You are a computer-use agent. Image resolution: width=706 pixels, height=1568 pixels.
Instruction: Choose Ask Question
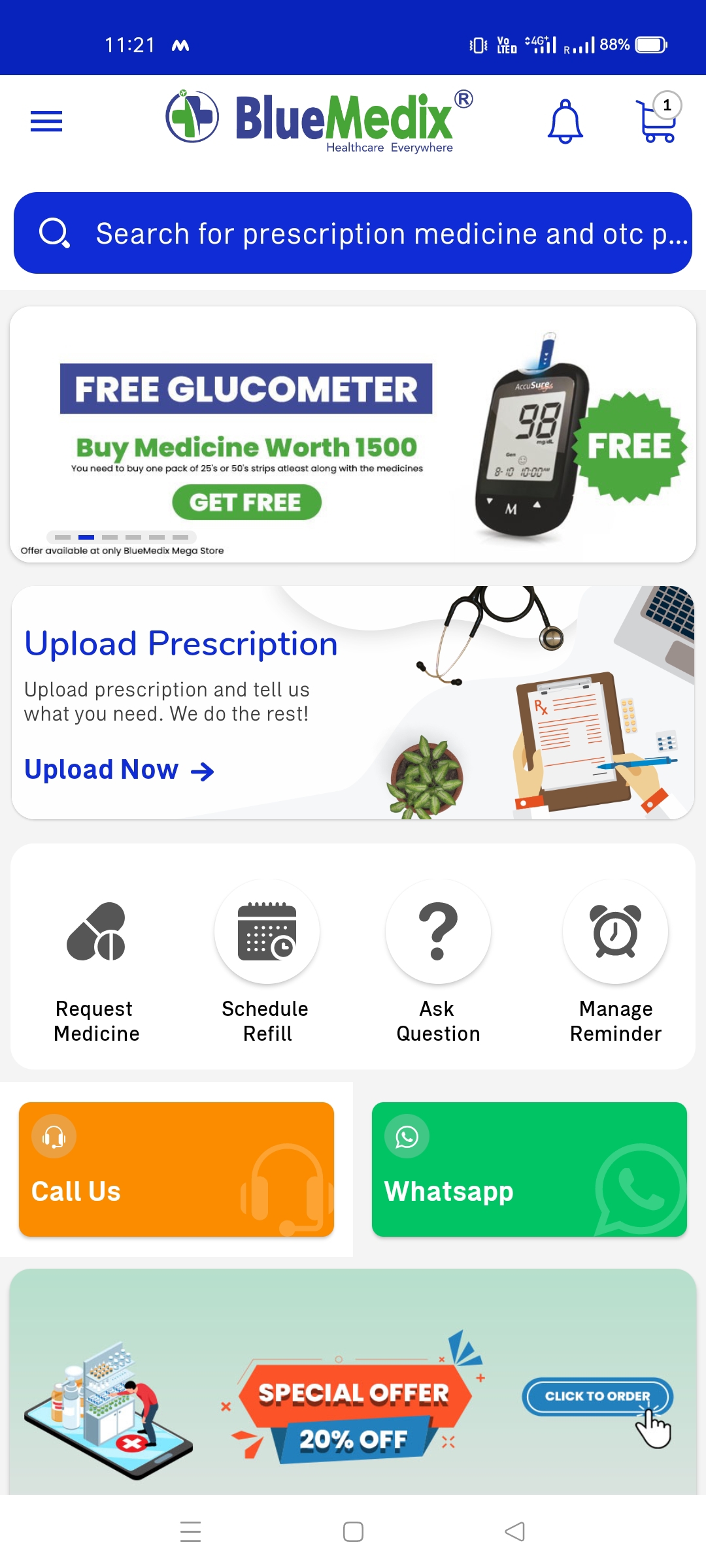[438, 962]
